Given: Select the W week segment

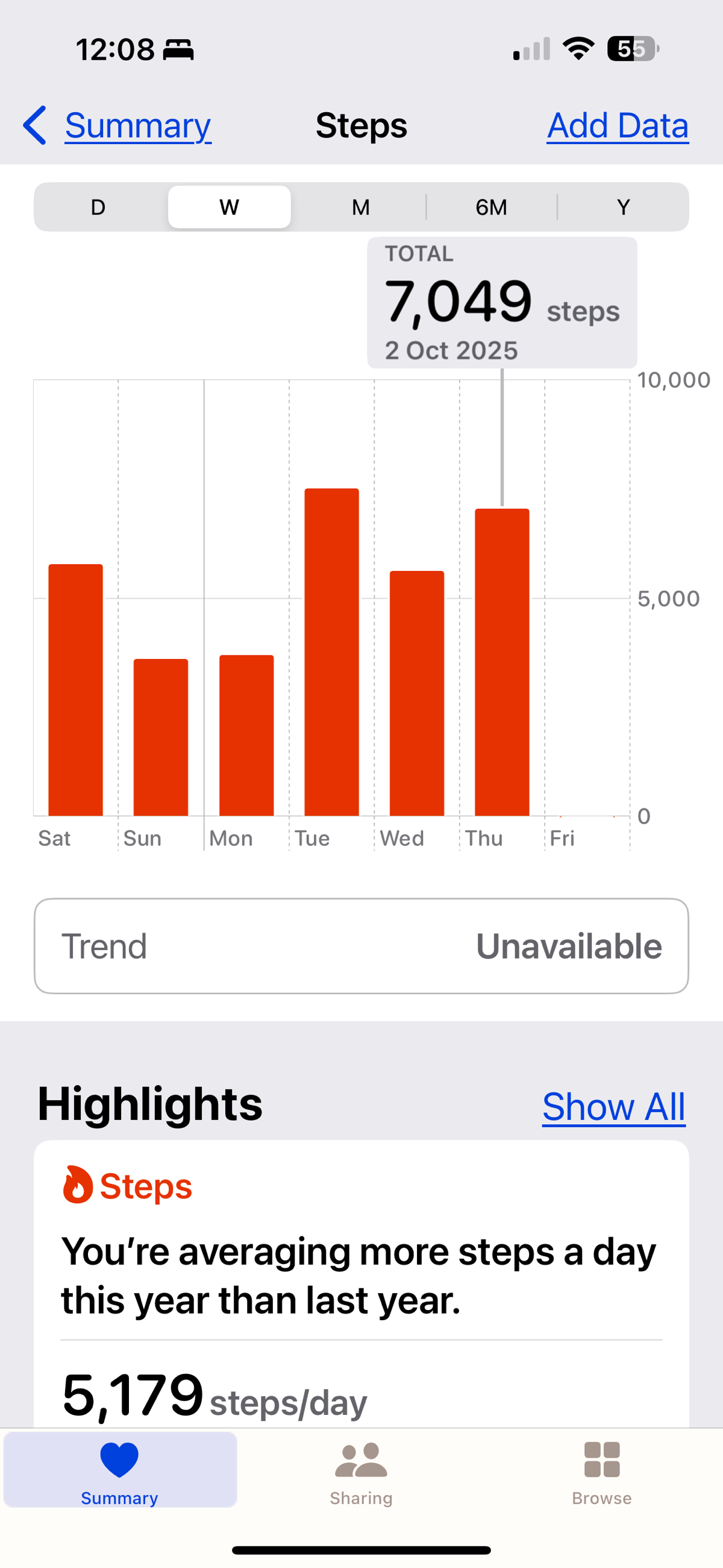Looking at the screenshot, I should [230, 207].
